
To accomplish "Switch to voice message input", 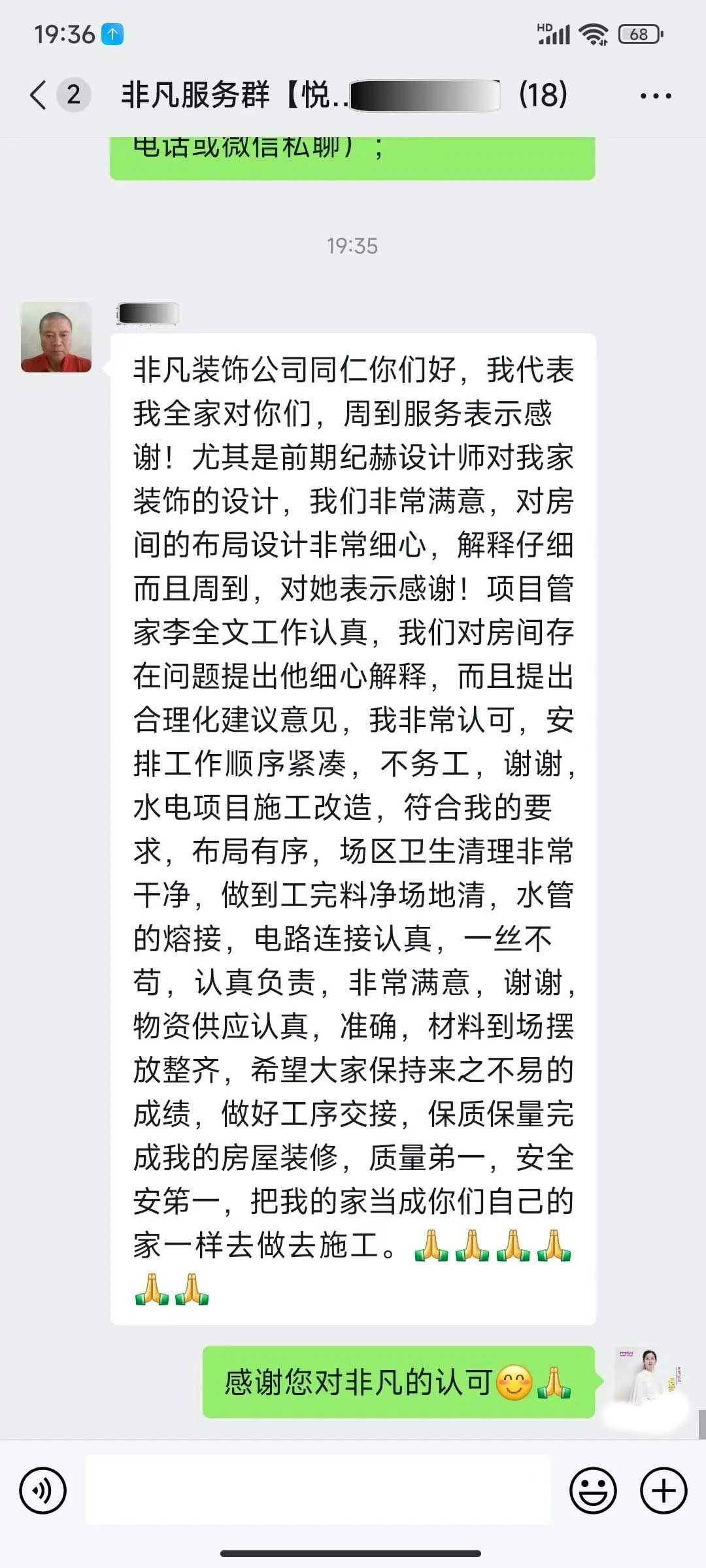I will [x=42, y=1491].
